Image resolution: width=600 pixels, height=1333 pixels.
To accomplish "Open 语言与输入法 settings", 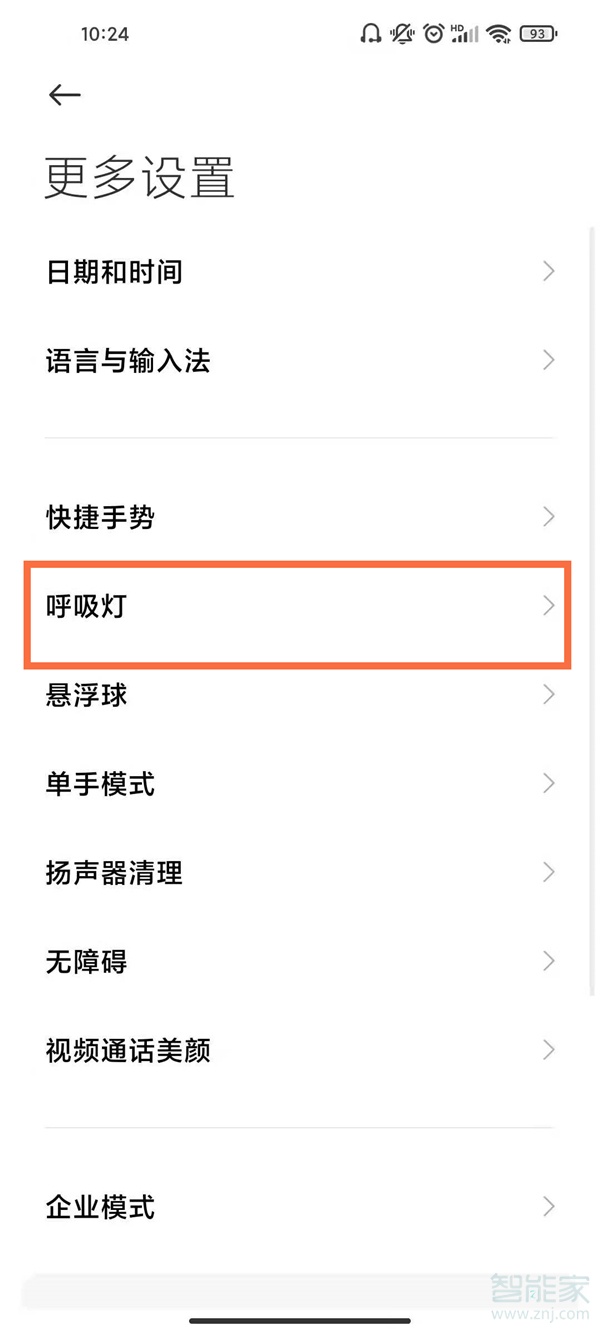I will pyautogui.click(x=300, y=361).
